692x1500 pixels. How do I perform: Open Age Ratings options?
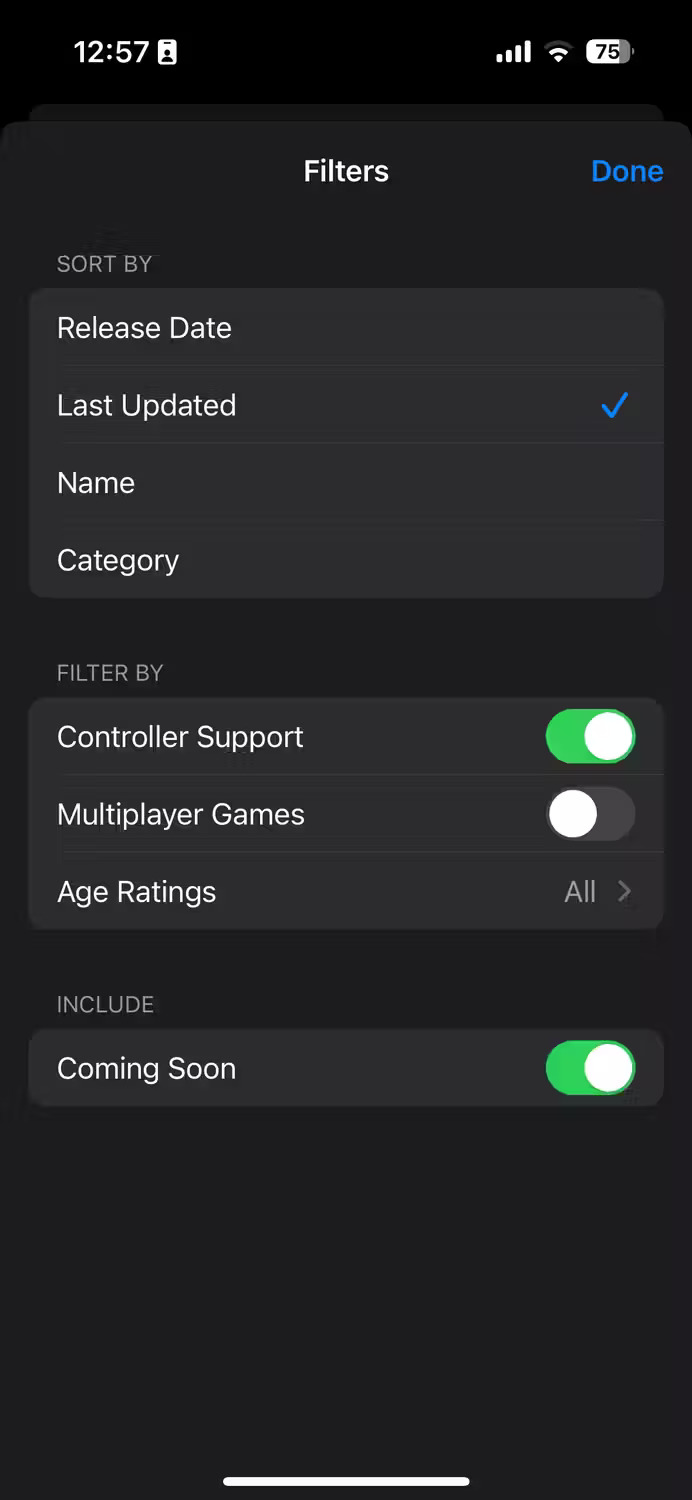tap(346, 891)
